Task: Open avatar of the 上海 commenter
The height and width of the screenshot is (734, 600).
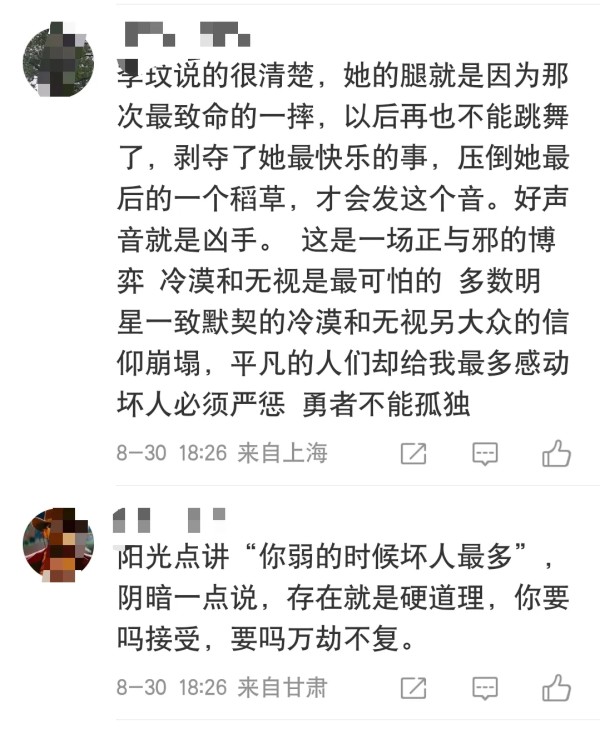Action: (x=58, y=62)
